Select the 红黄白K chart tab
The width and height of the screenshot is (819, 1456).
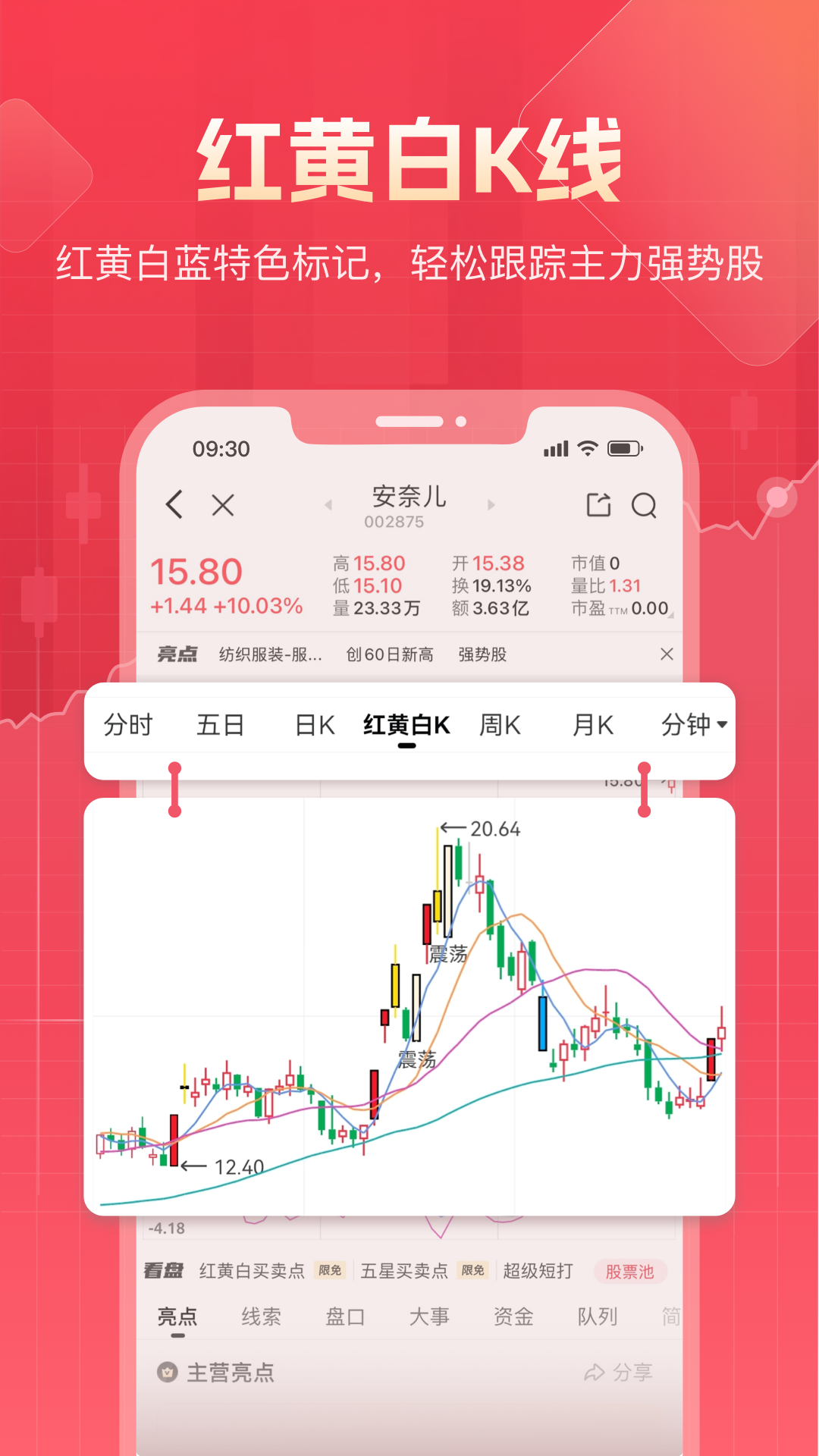[x=407, y=725]
